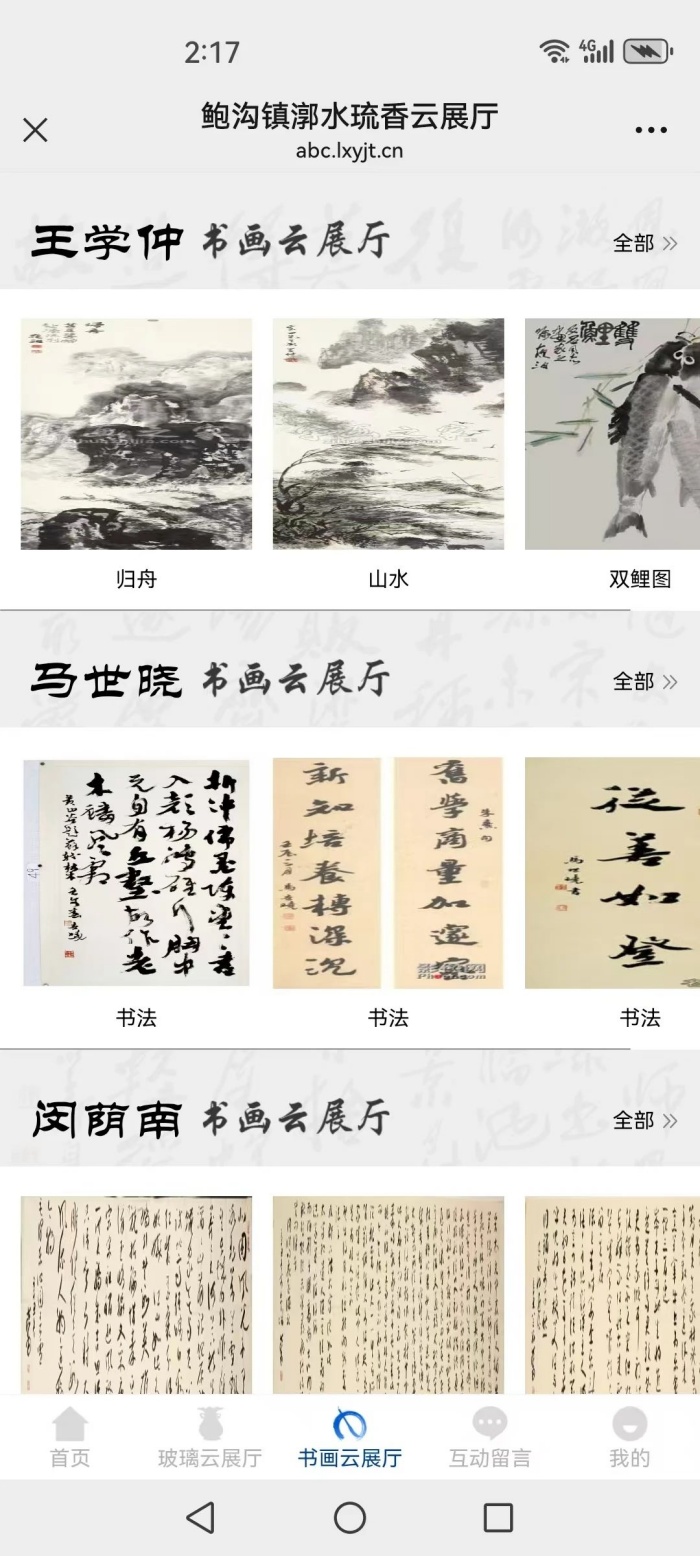Go to the system home screen
This screenshot has width=700, height=1556.
pos(350,1518)
